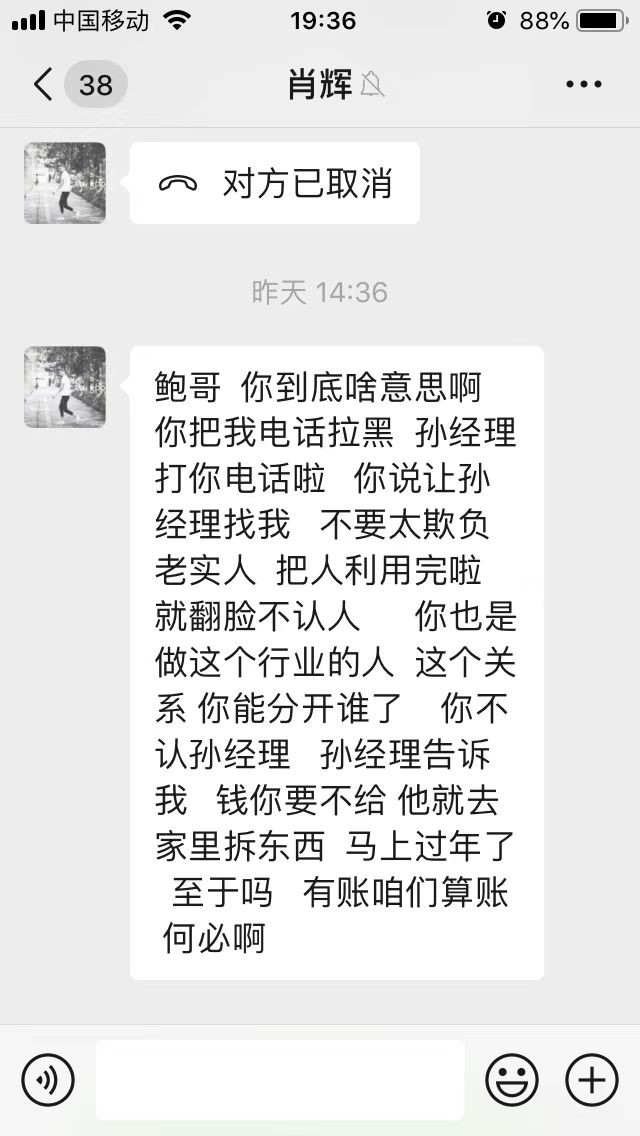Open the avatar beside 对方已取消
Image resolution: width=640 pixels, height=1136 pixels.
click(65, 183)
